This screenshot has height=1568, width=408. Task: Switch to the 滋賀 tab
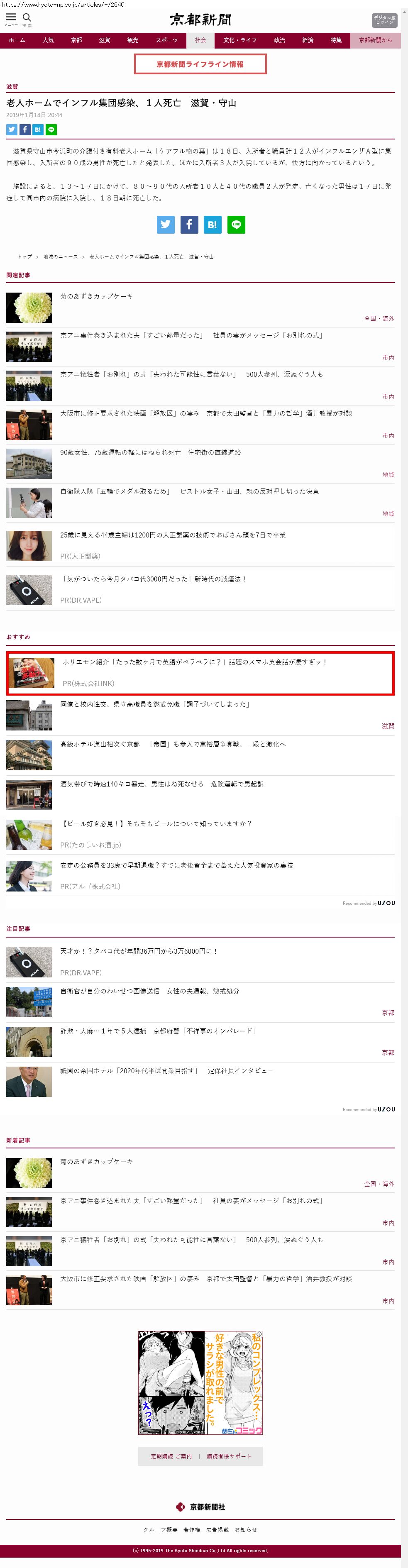tap(105, 40)
